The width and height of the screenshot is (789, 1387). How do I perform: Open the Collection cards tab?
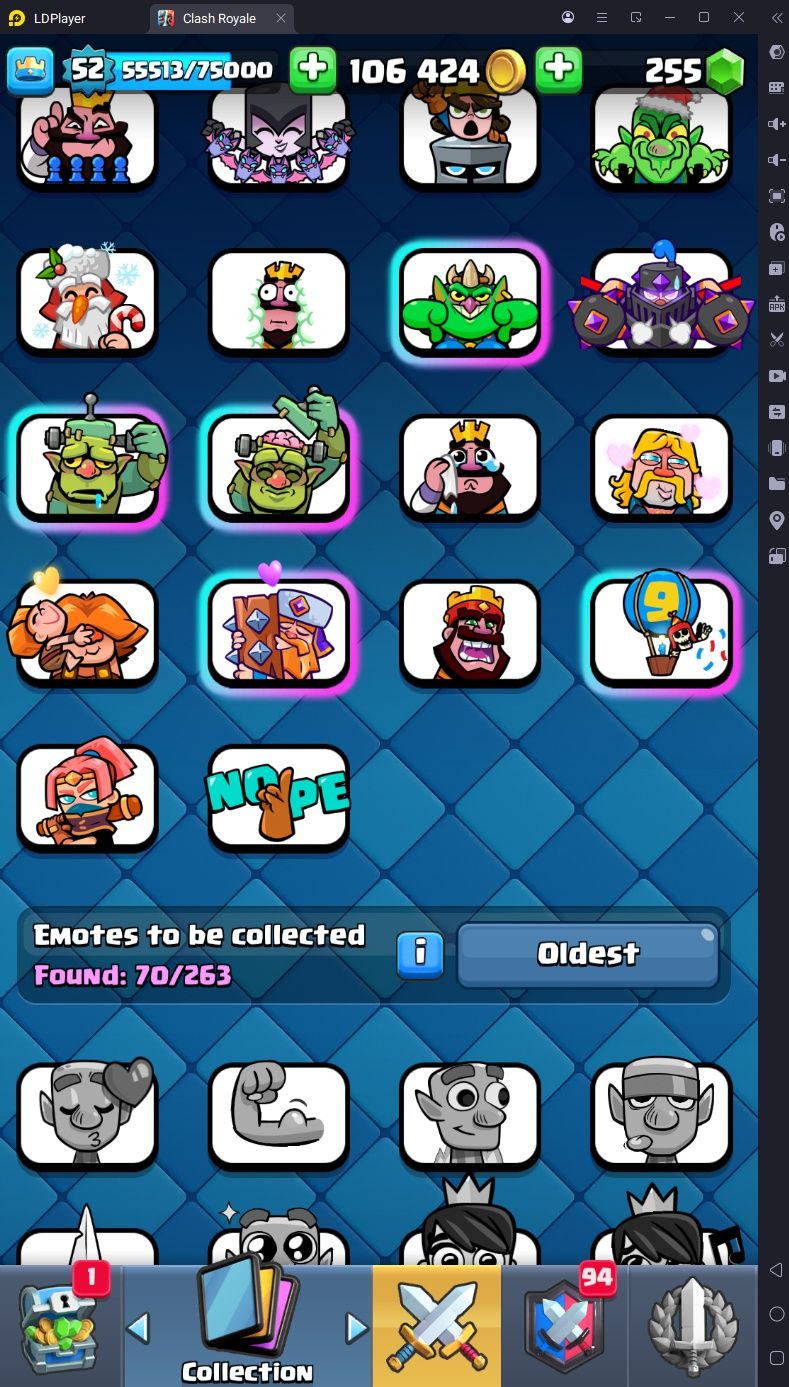pyautogui.click(x=247, y=1326)
